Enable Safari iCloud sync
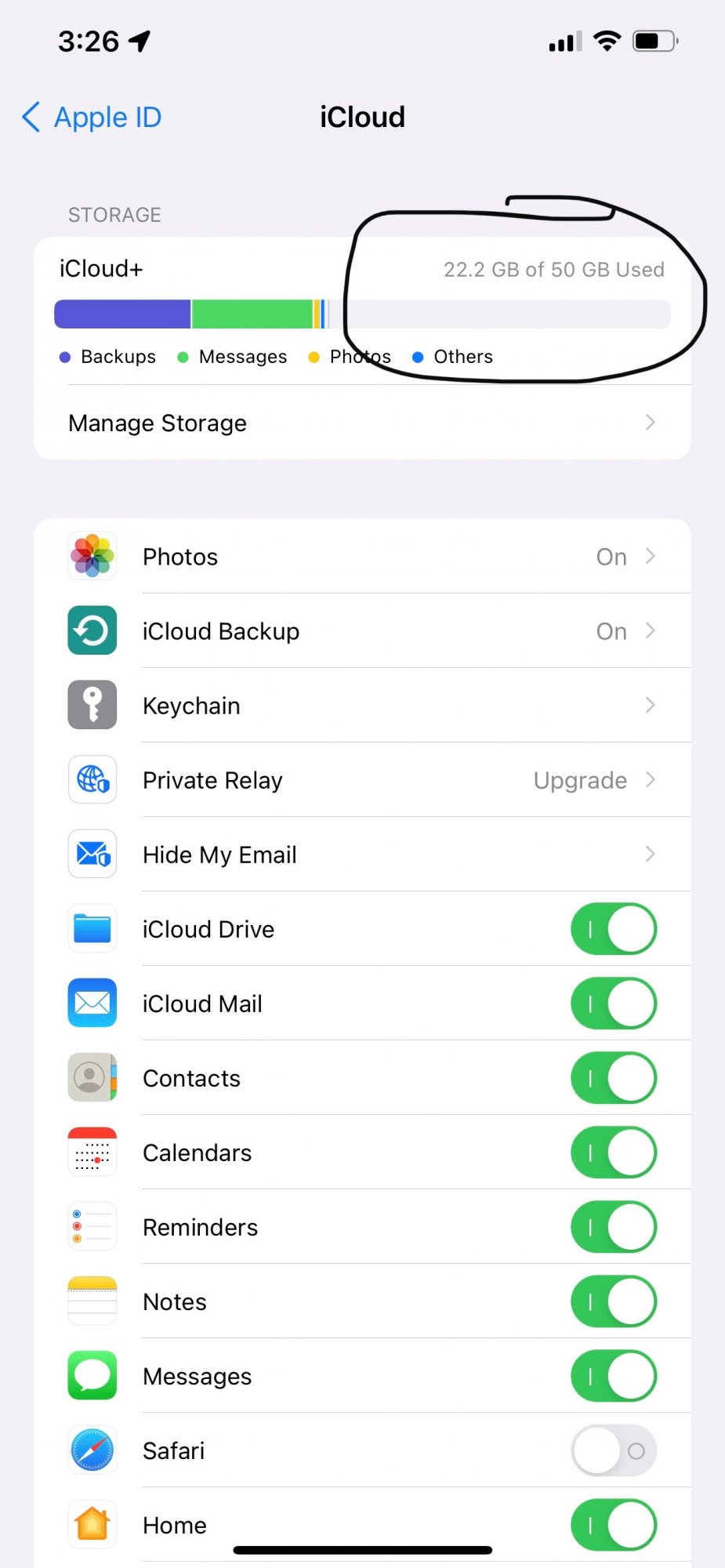Screen dimensions: 725x1568 [x=613, y=1450]
